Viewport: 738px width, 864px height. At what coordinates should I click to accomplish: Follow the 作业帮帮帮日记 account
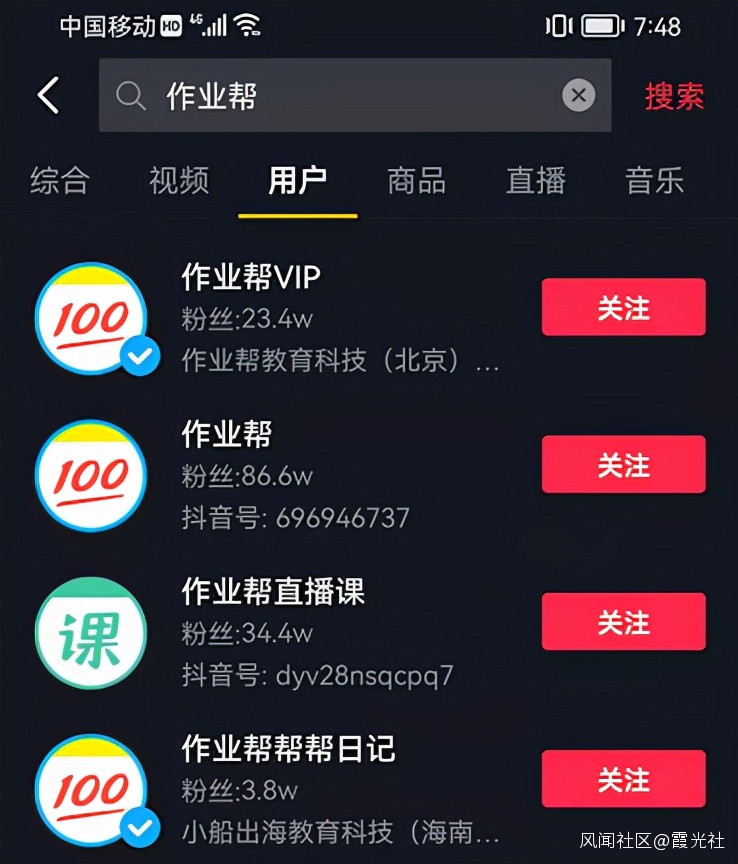pos(623,780)
